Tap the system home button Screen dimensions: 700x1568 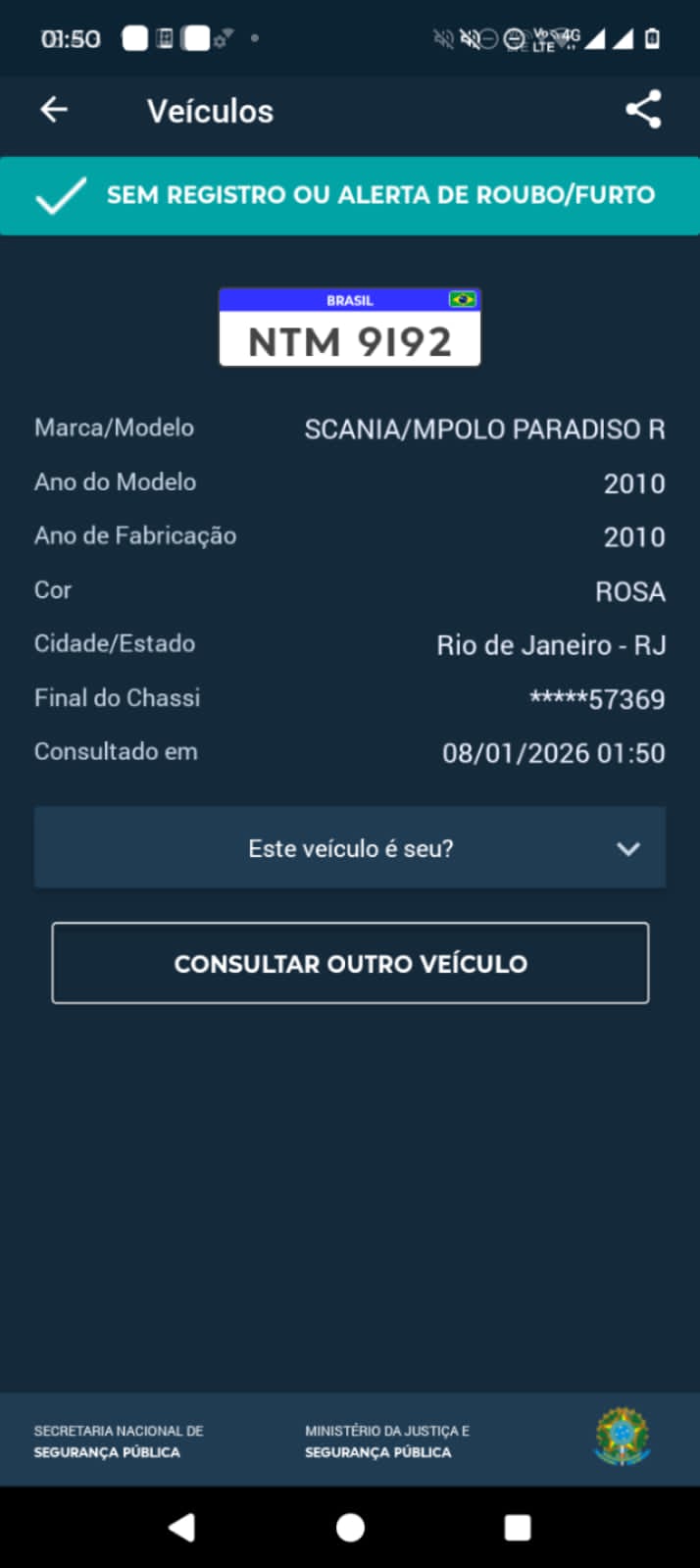click(x=350, y=1527)
